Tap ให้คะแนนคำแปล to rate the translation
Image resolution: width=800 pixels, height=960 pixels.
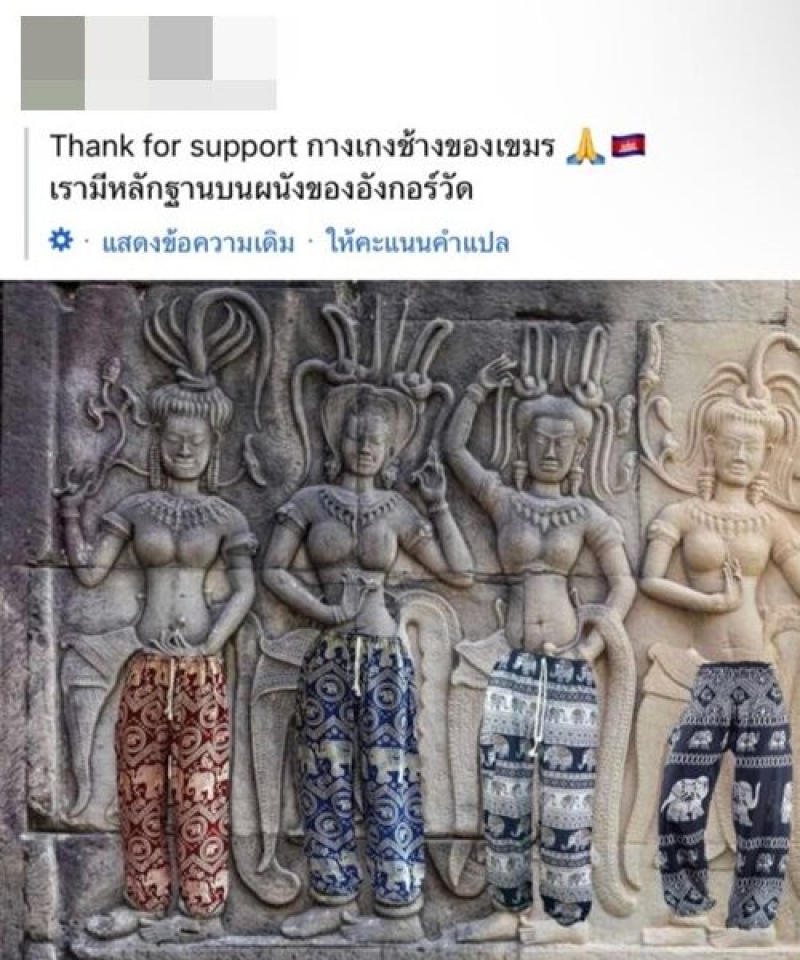pyautogui.click(x=417, y=243)
